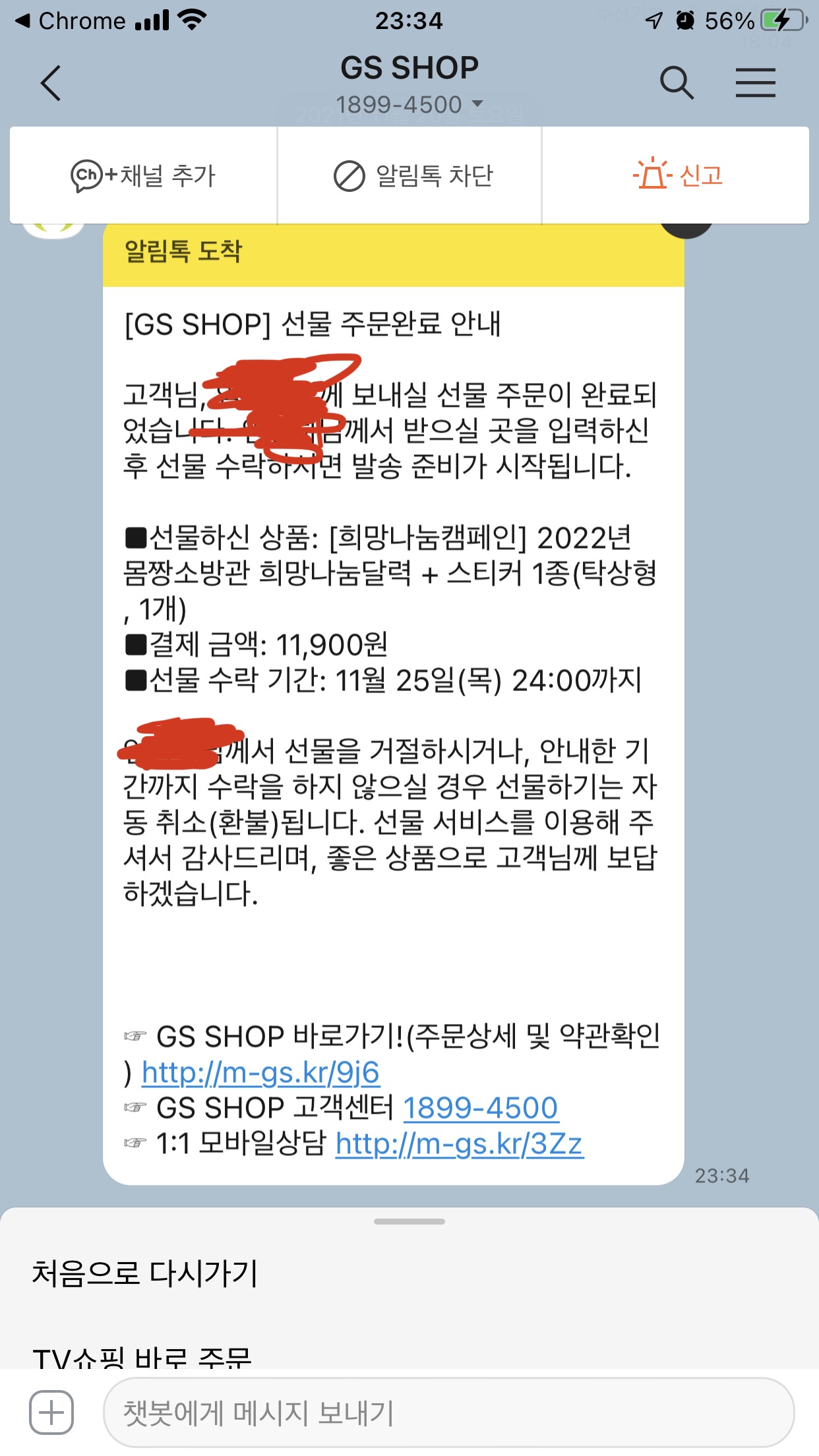Add the GS SHOP channel (채널 추가)

(x=143, y=175)
